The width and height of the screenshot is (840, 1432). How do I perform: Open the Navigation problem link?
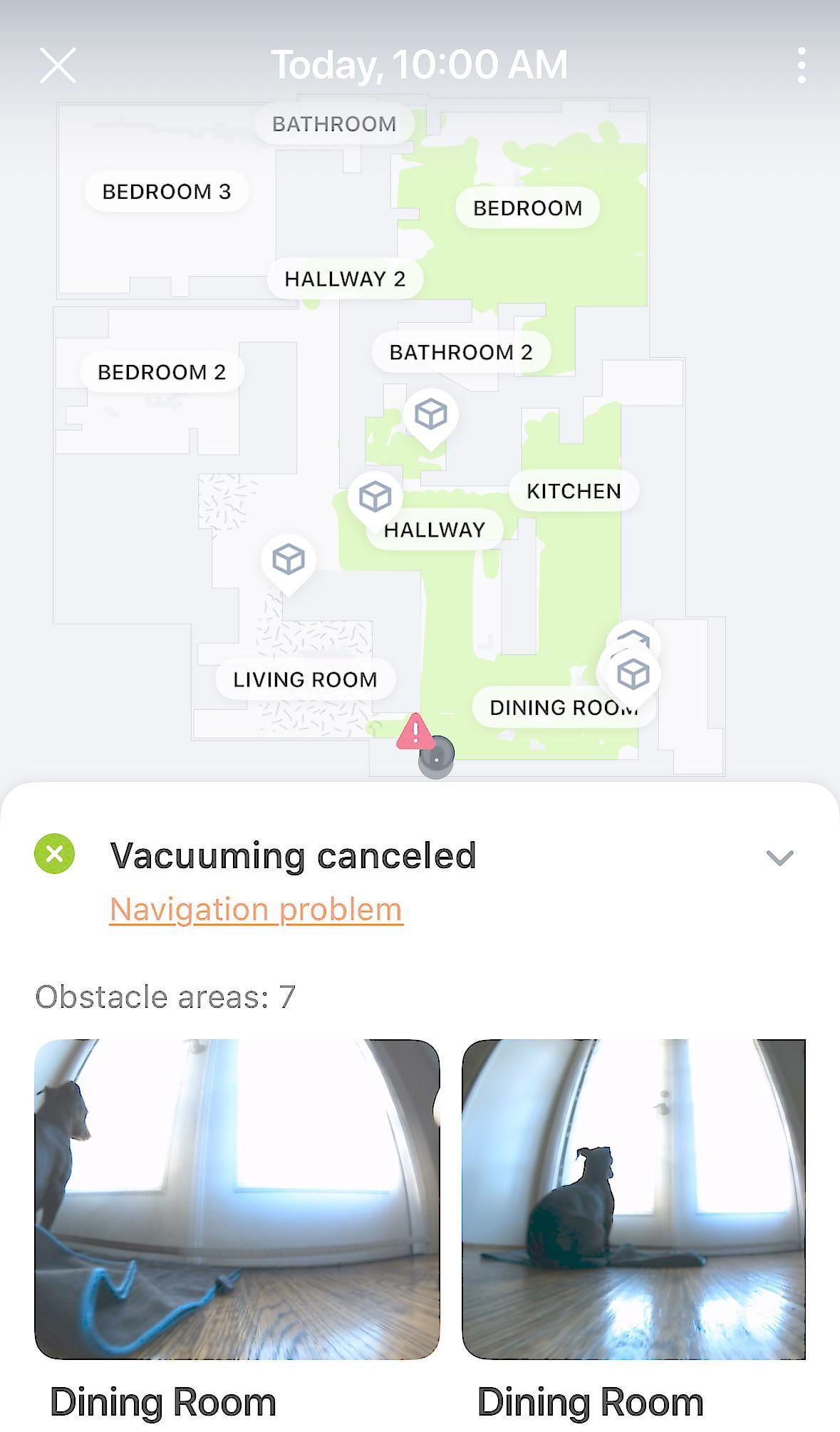click(256, 910)
